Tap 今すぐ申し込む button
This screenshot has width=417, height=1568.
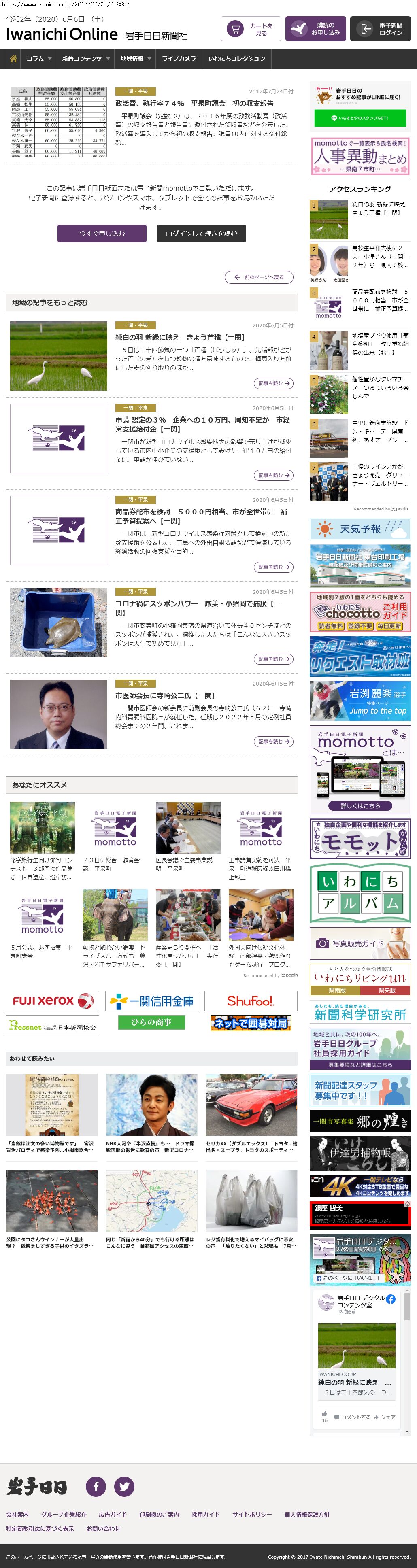[x=102, y=234]
